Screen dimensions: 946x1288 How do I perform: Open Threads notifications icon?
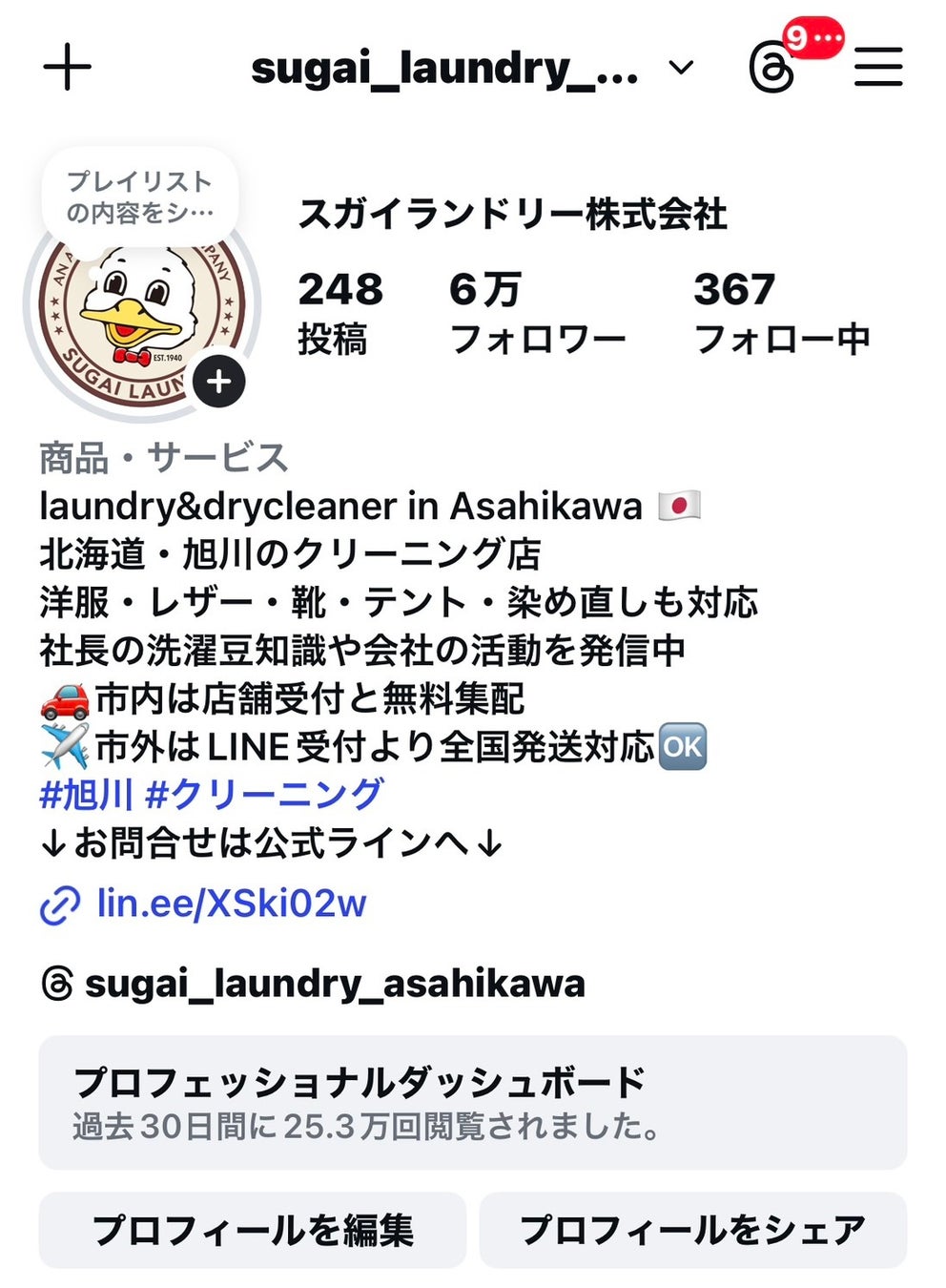click(x=771, y=68)
